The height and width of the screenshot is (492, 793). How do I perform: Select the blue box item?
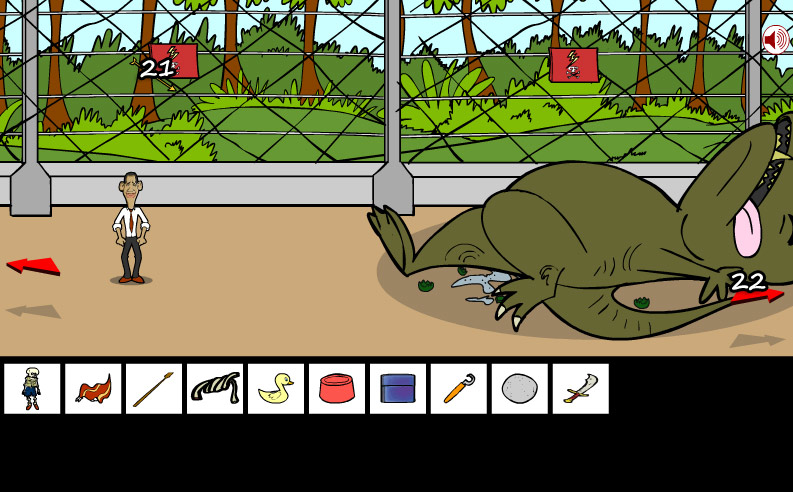(398, 388)
